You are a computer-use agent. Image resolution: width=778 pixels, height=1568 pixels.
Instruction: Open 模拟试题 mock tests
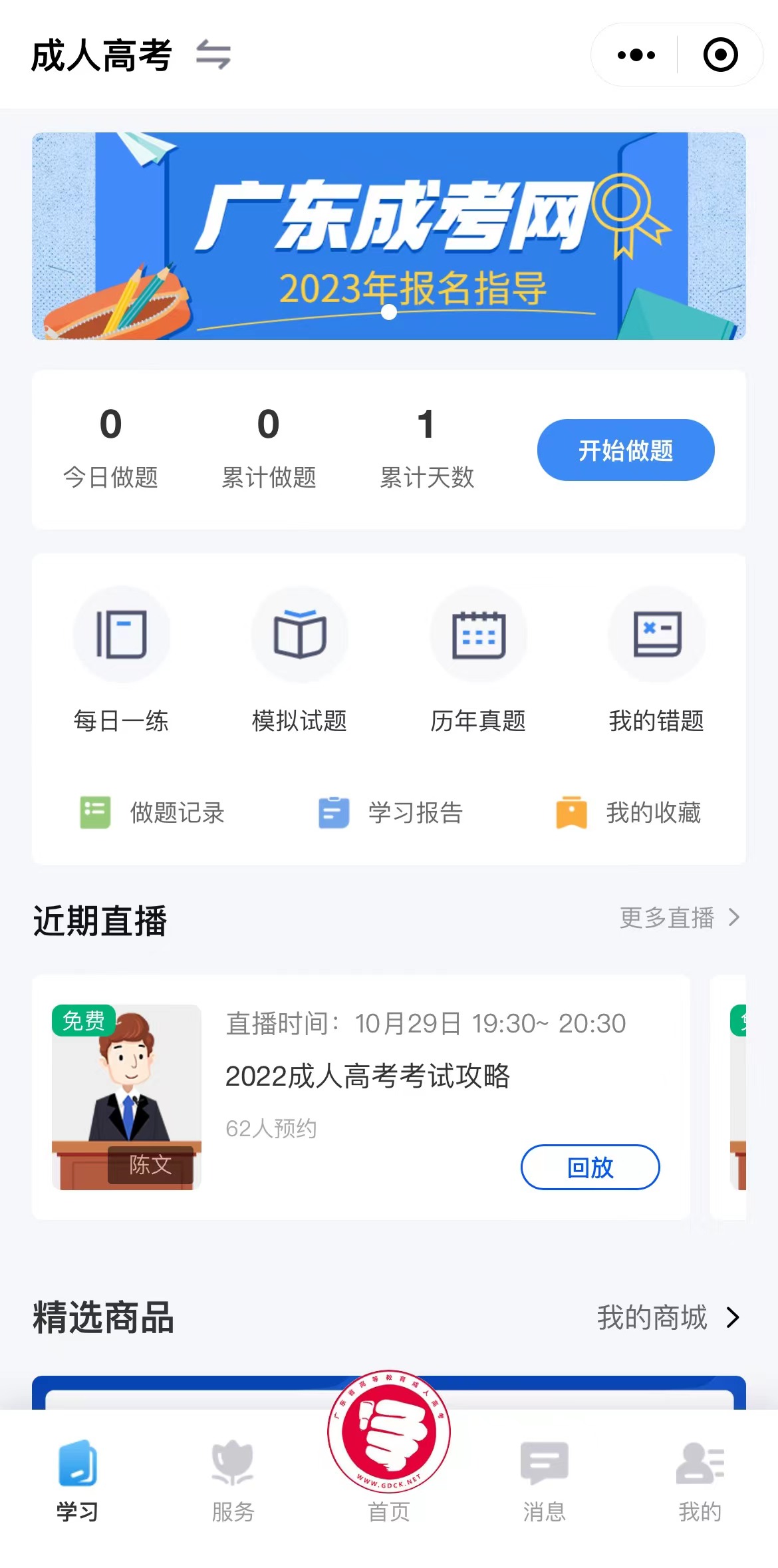(x=299, y=659)
